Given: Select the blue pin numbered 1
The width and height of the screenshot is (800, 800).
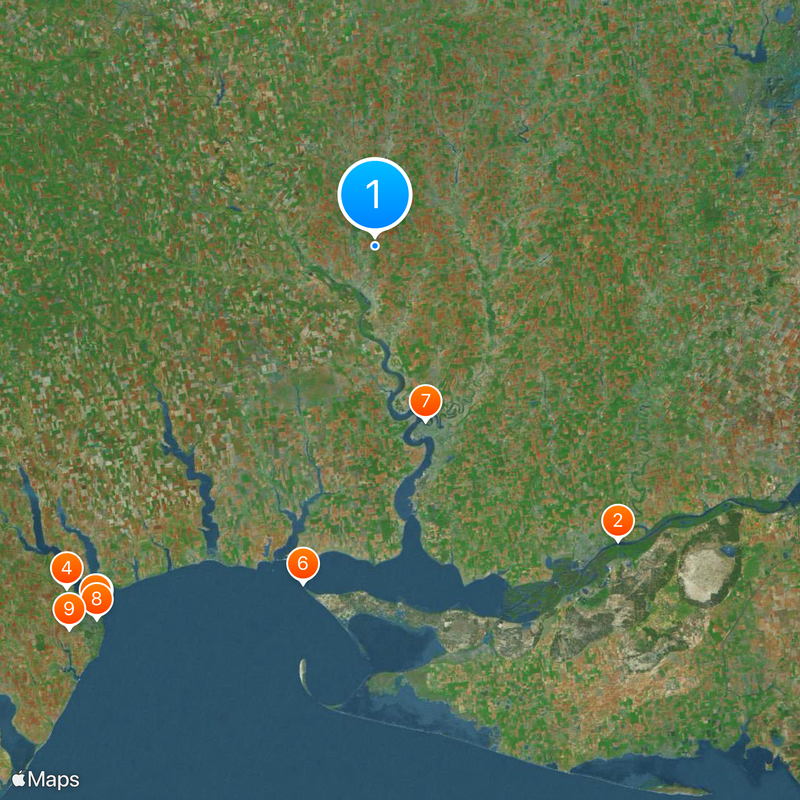Looking at the screenshot, I should (375, 194).
